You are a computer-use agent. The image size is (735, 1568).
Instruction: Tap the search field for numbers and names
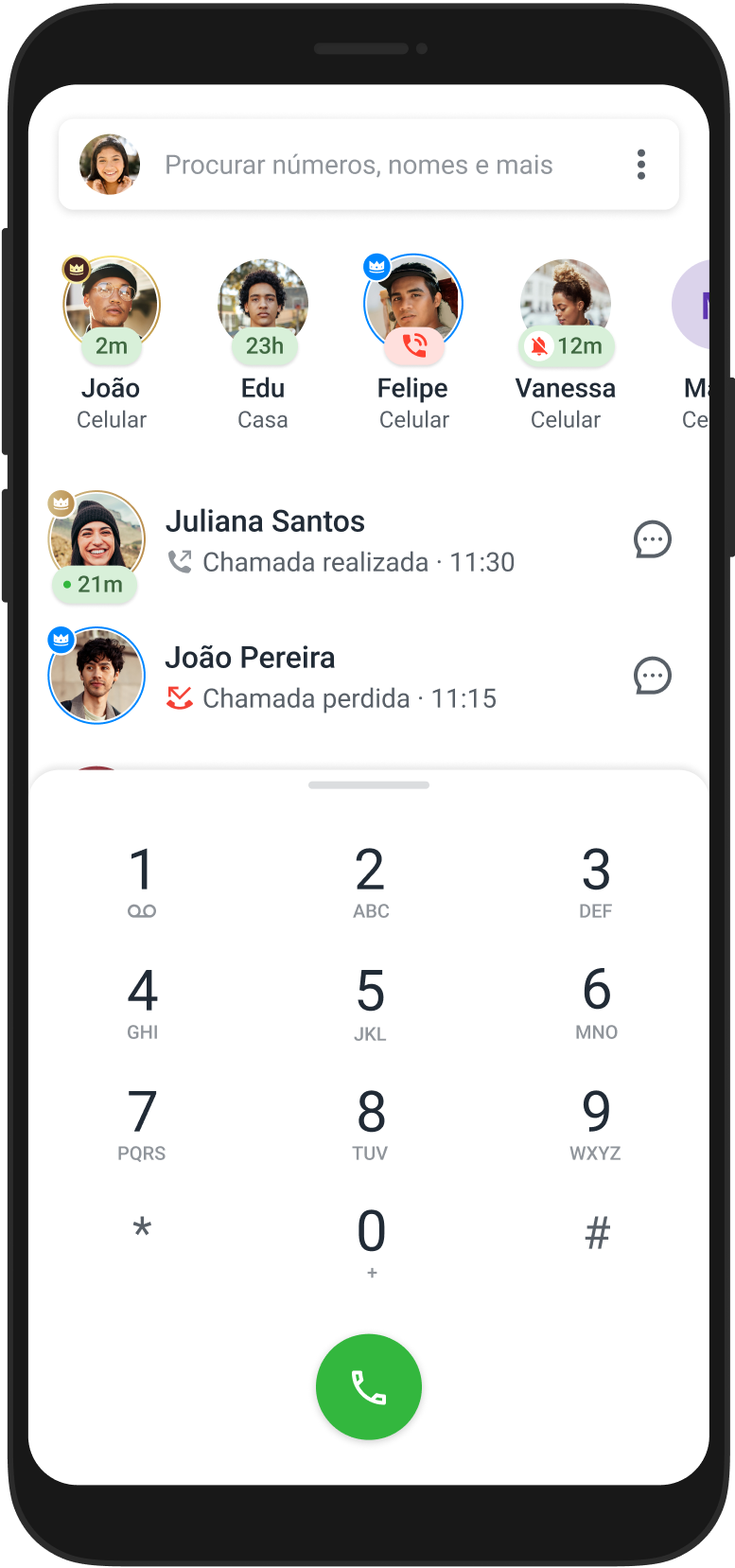[x=359, y=166]
